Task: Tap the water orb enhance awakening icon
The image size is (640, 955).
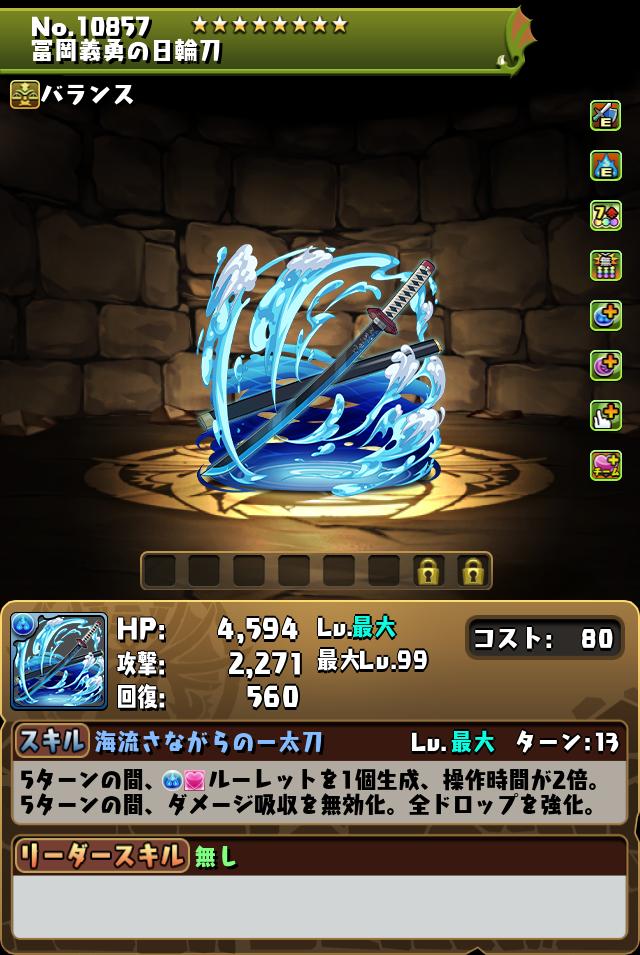Action: 605,316
